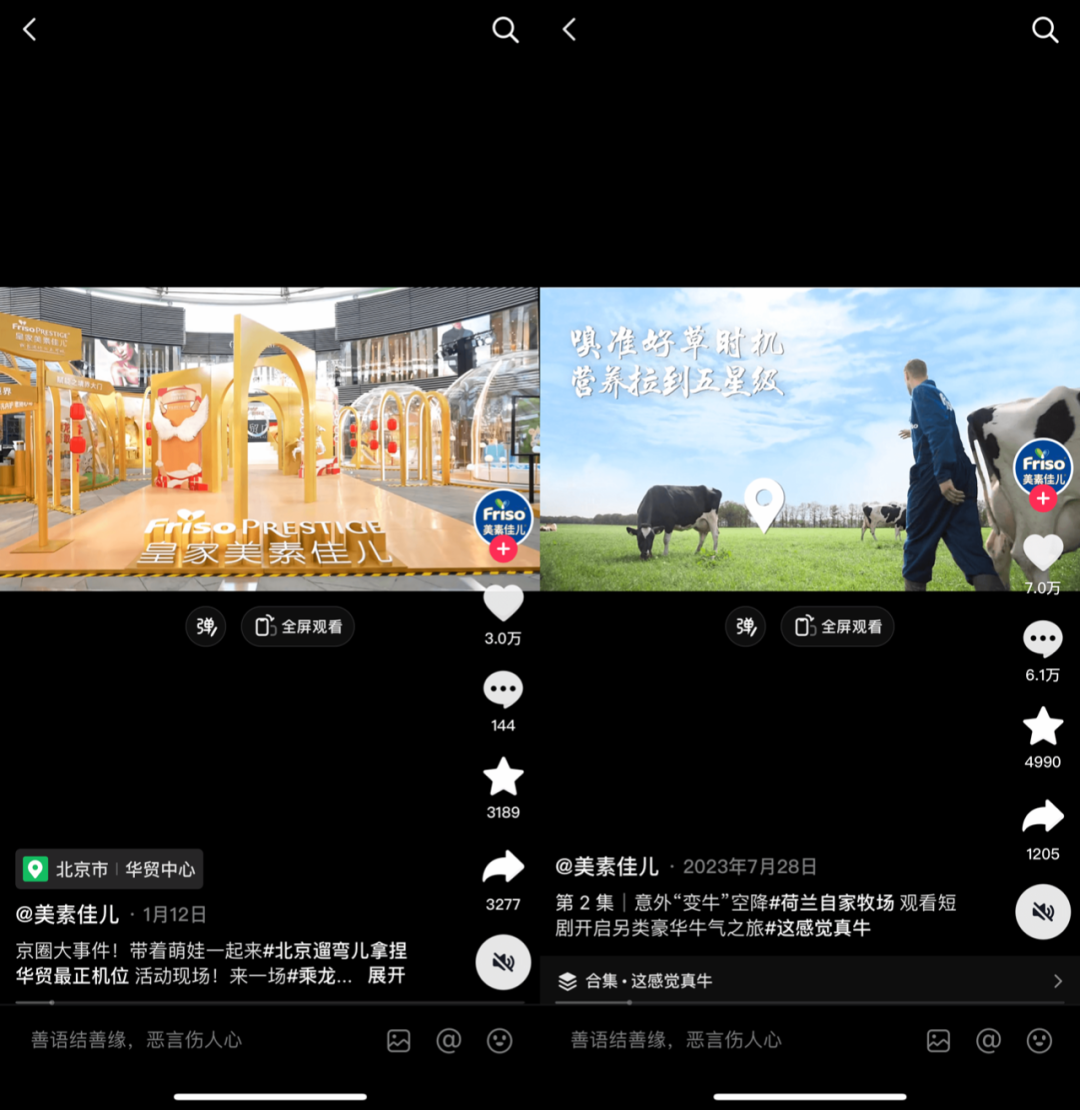Go back using the left arrow
1080x1110 pixels.
[x=29, y=30]
